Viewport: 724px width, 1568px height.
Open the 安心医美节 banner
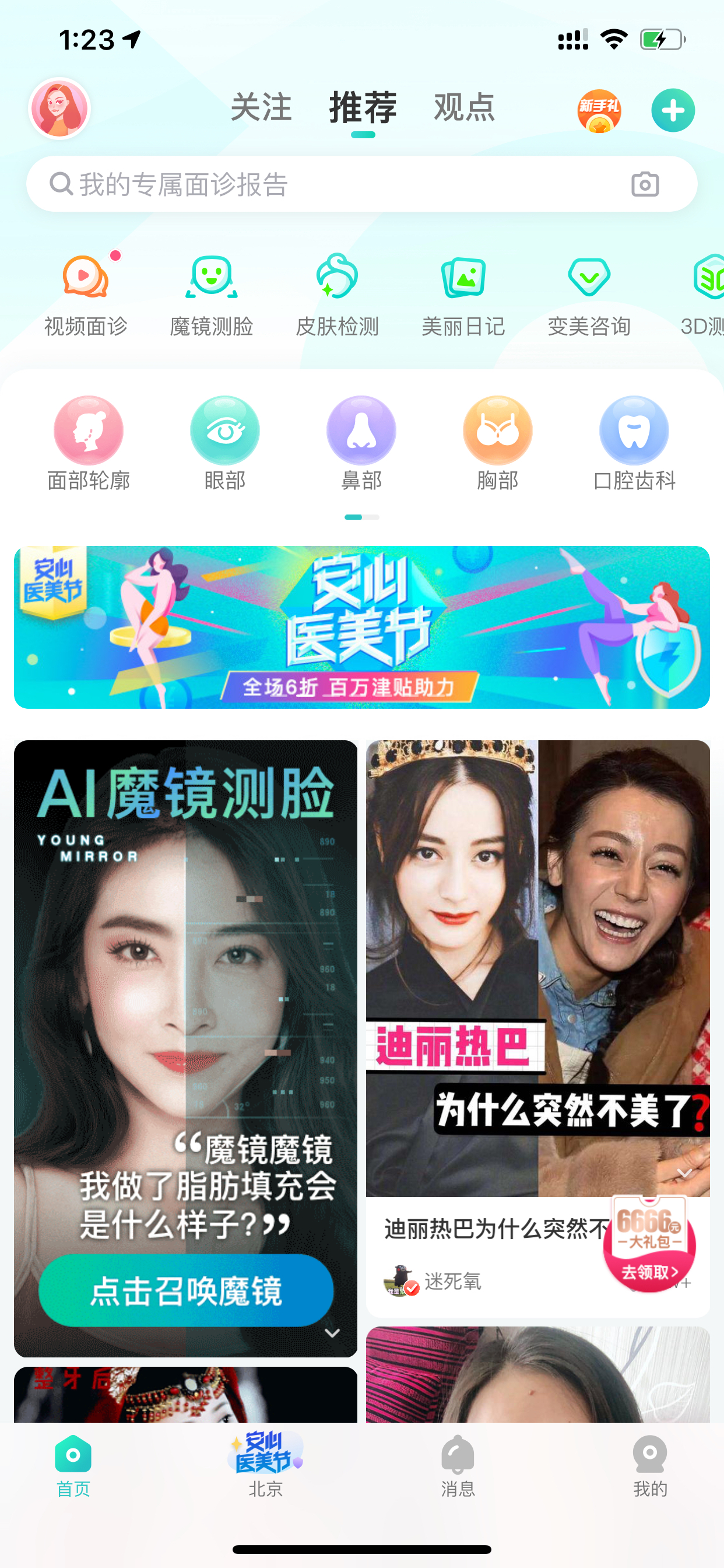click(362, 627)
